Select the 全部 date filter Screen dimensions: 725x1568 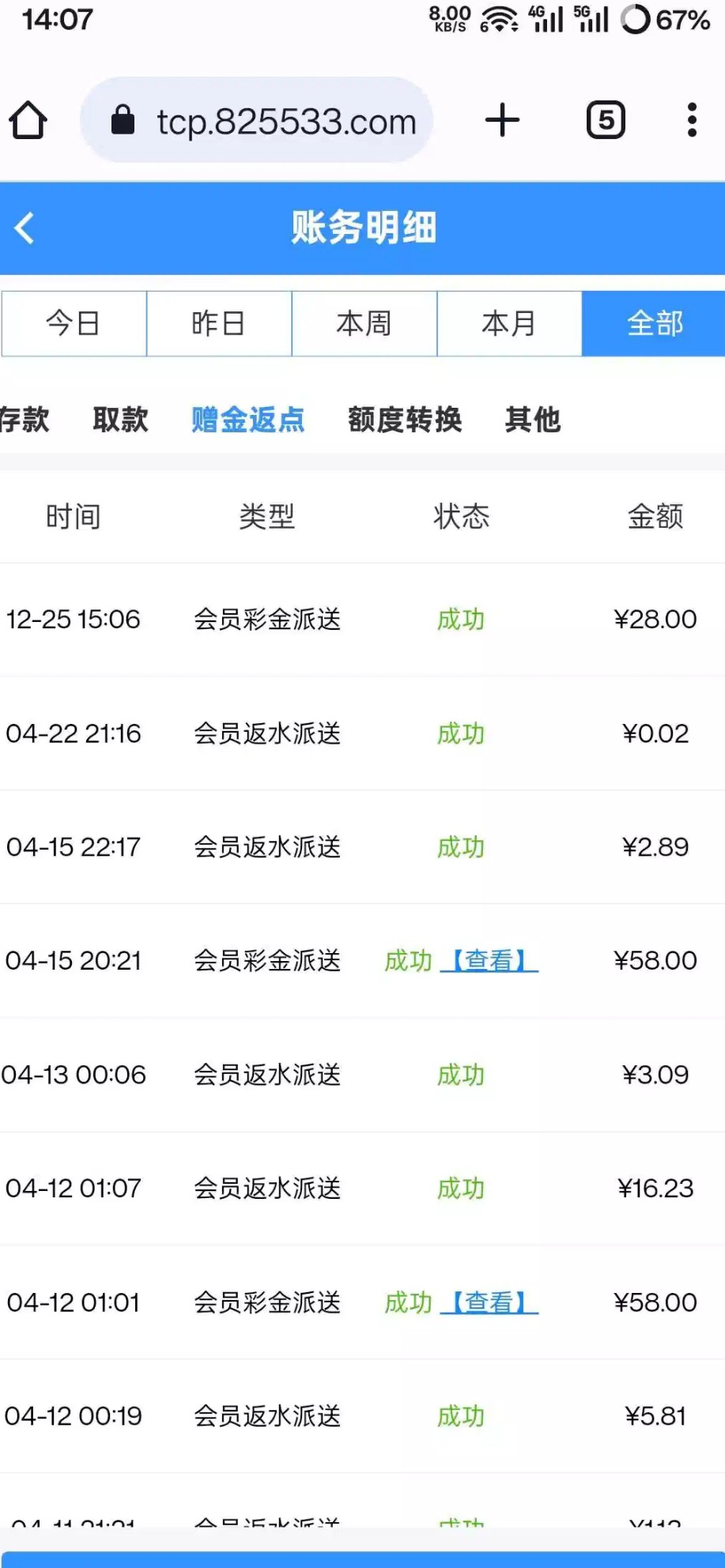(654, 324)
